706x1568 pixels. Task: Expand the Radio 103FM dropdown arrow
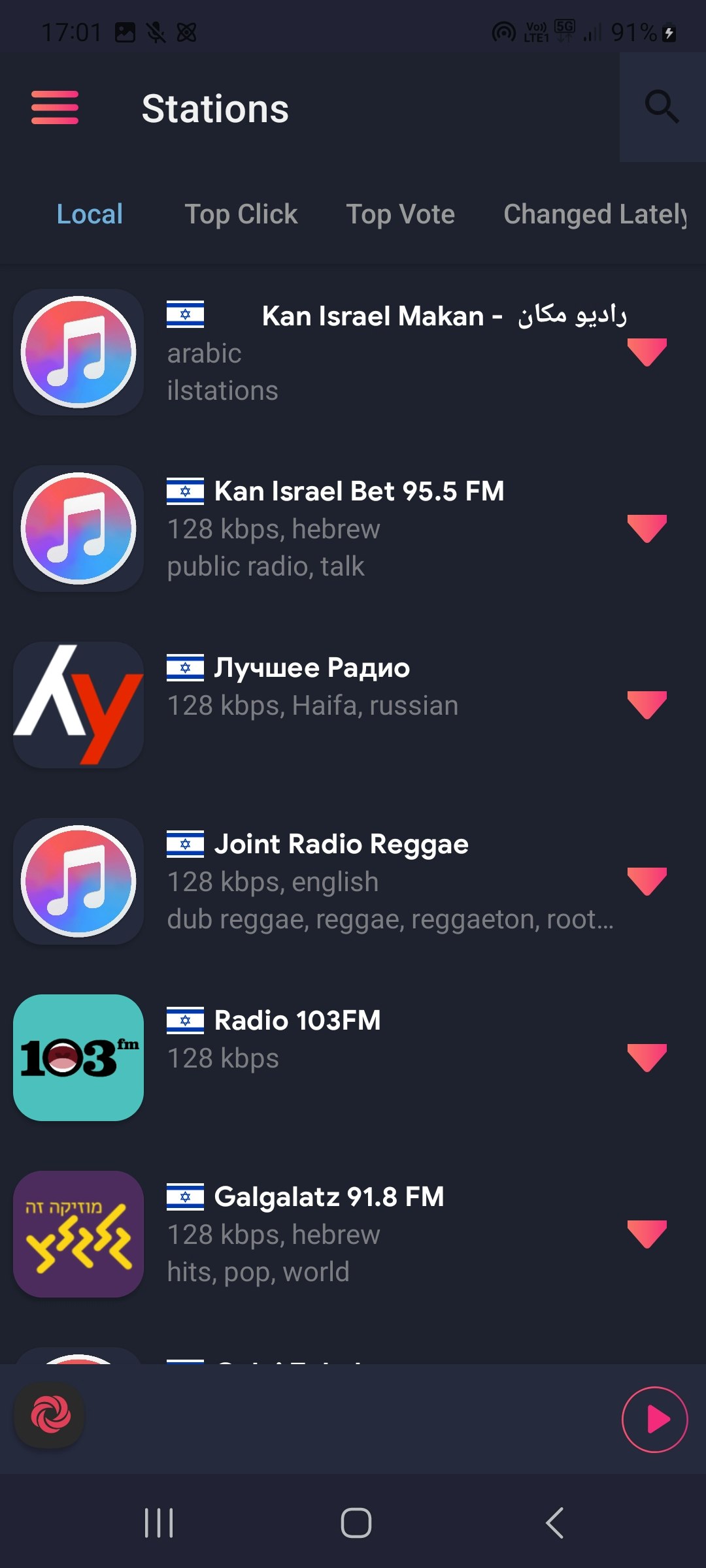tap(647, 1058)
